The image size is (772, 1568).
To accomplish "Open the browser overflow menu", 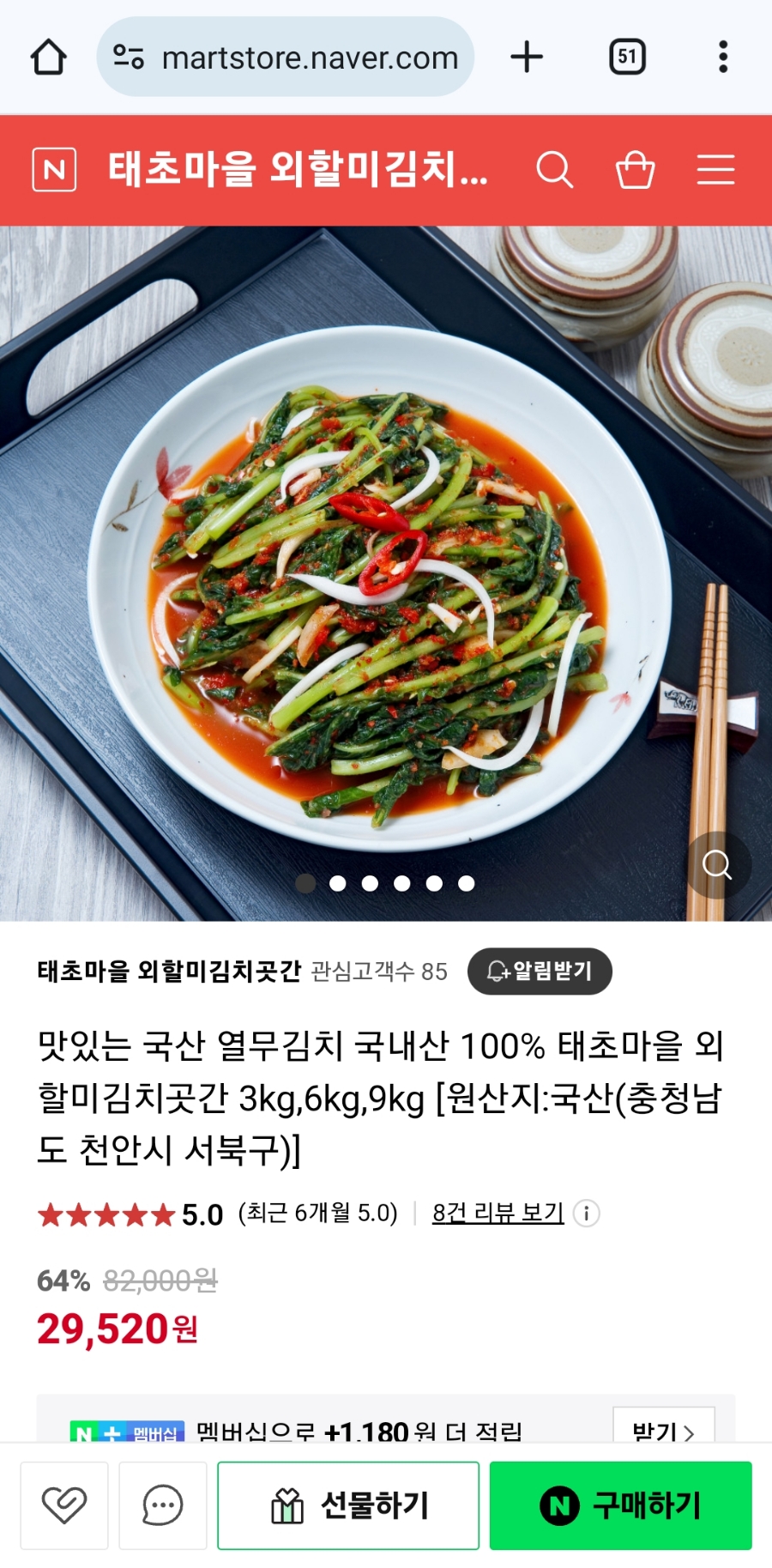I will pyautogui.click(x=723, y=58).
